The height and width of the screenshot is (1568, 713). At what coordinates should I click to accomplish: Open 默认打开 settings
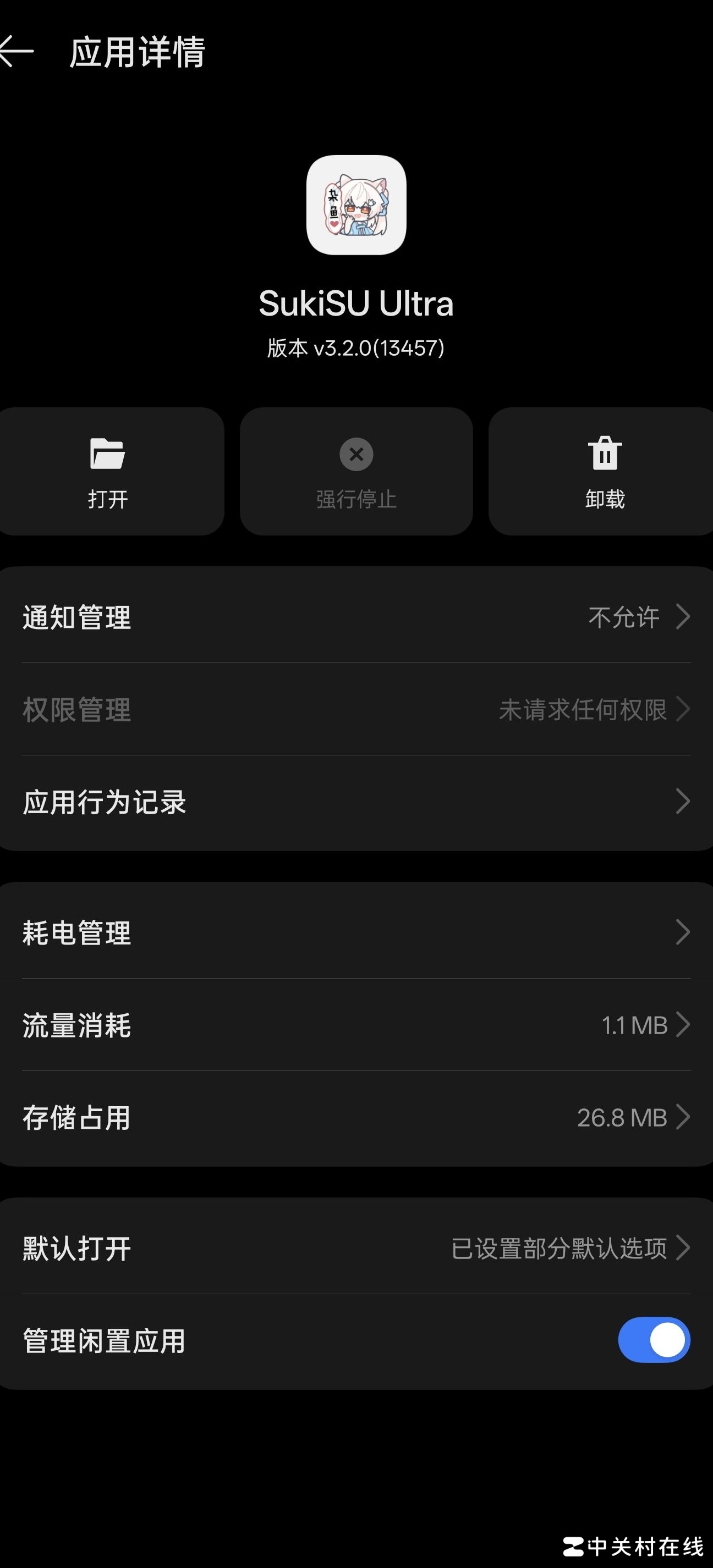point(356,1249)
